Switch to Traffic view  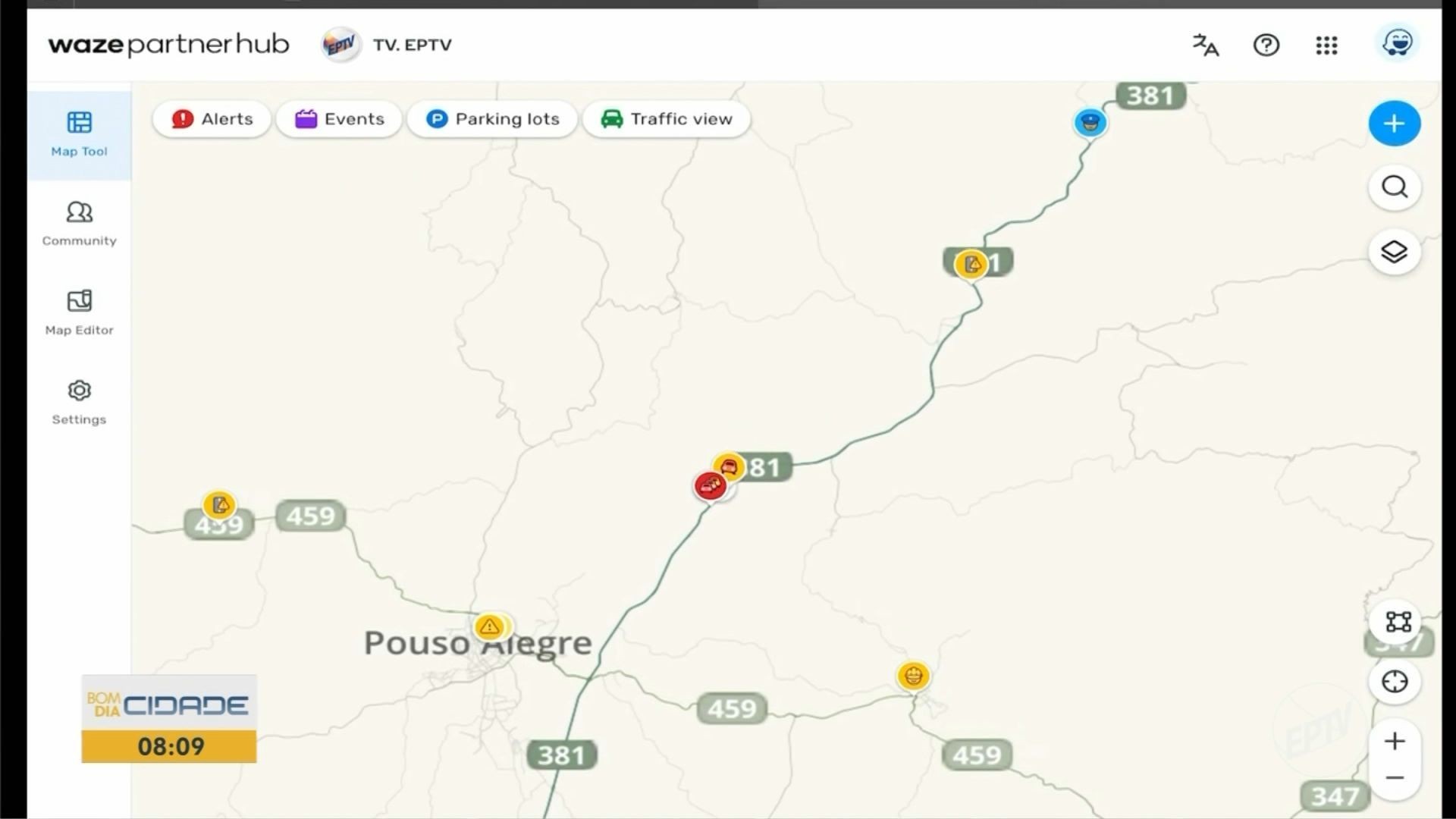(667, 119)
